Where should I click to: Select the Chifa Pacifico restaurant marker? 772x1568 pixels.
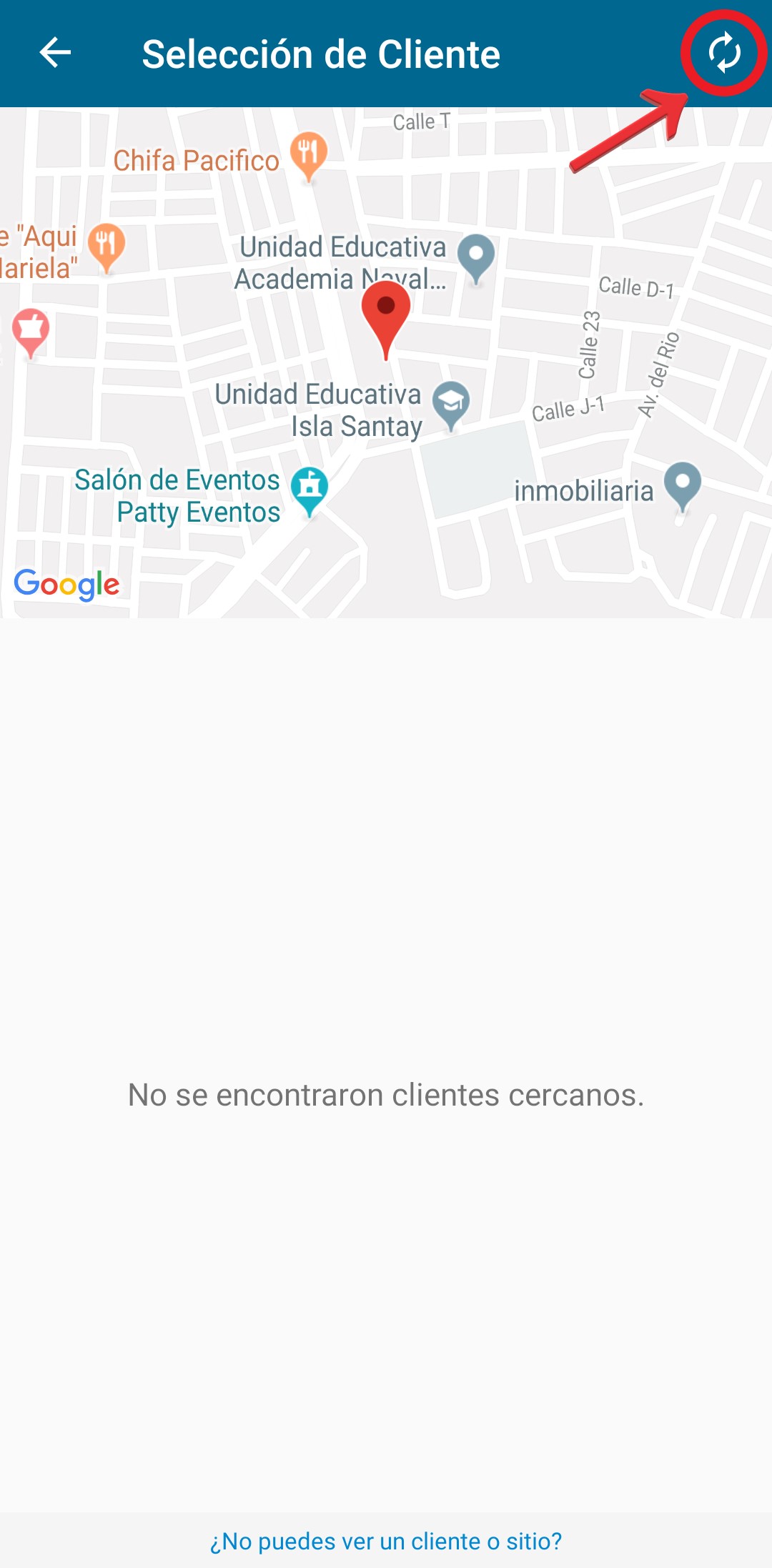(309, 154)
